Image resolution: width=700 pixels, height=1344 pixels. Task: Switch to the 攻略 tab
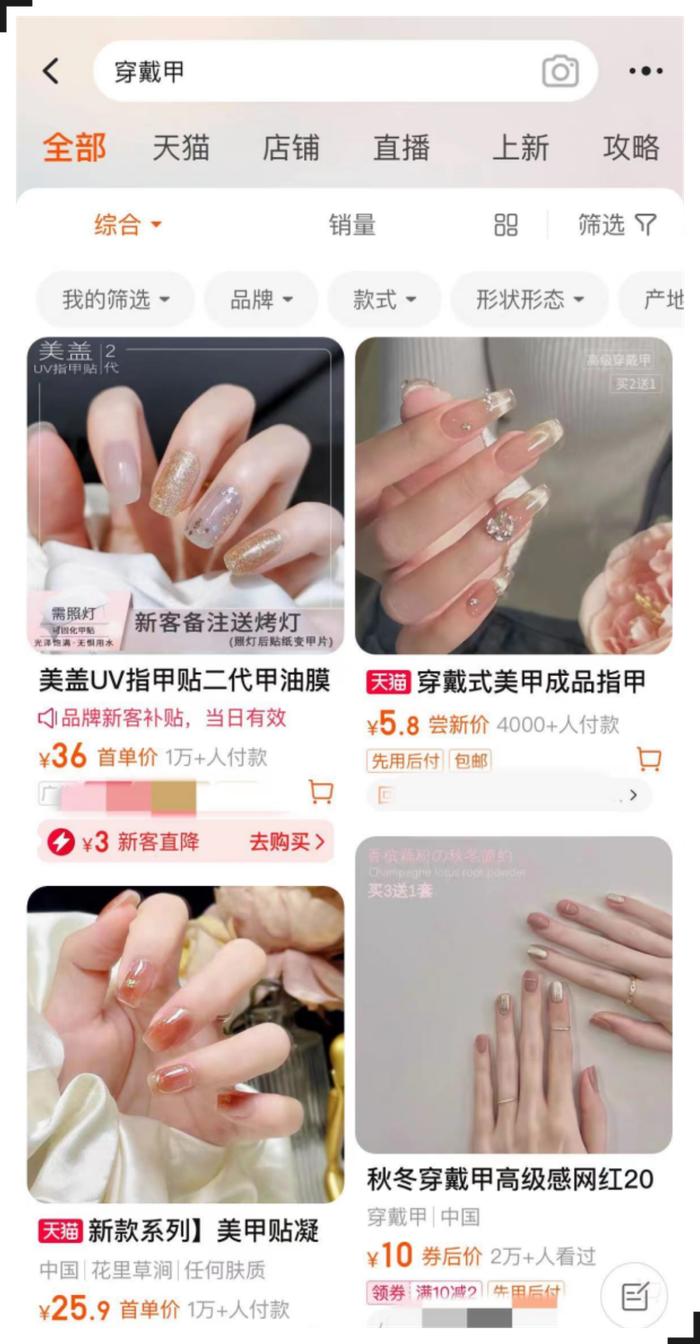tap(631, 148)
